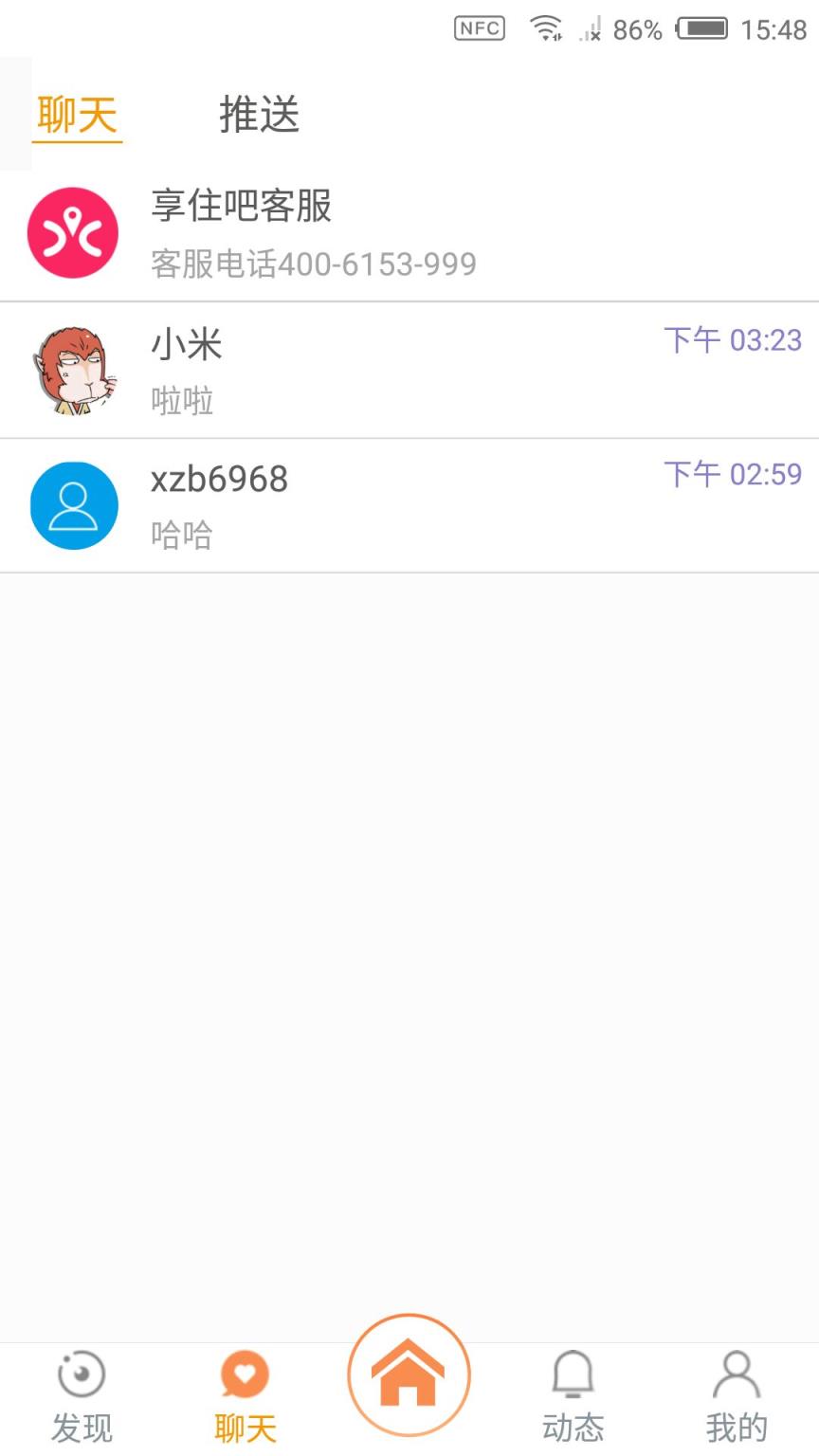Tap the 15:48 clock in status bar
Viewport: 819px width, 1456px height.
click(x=775, y=28)
